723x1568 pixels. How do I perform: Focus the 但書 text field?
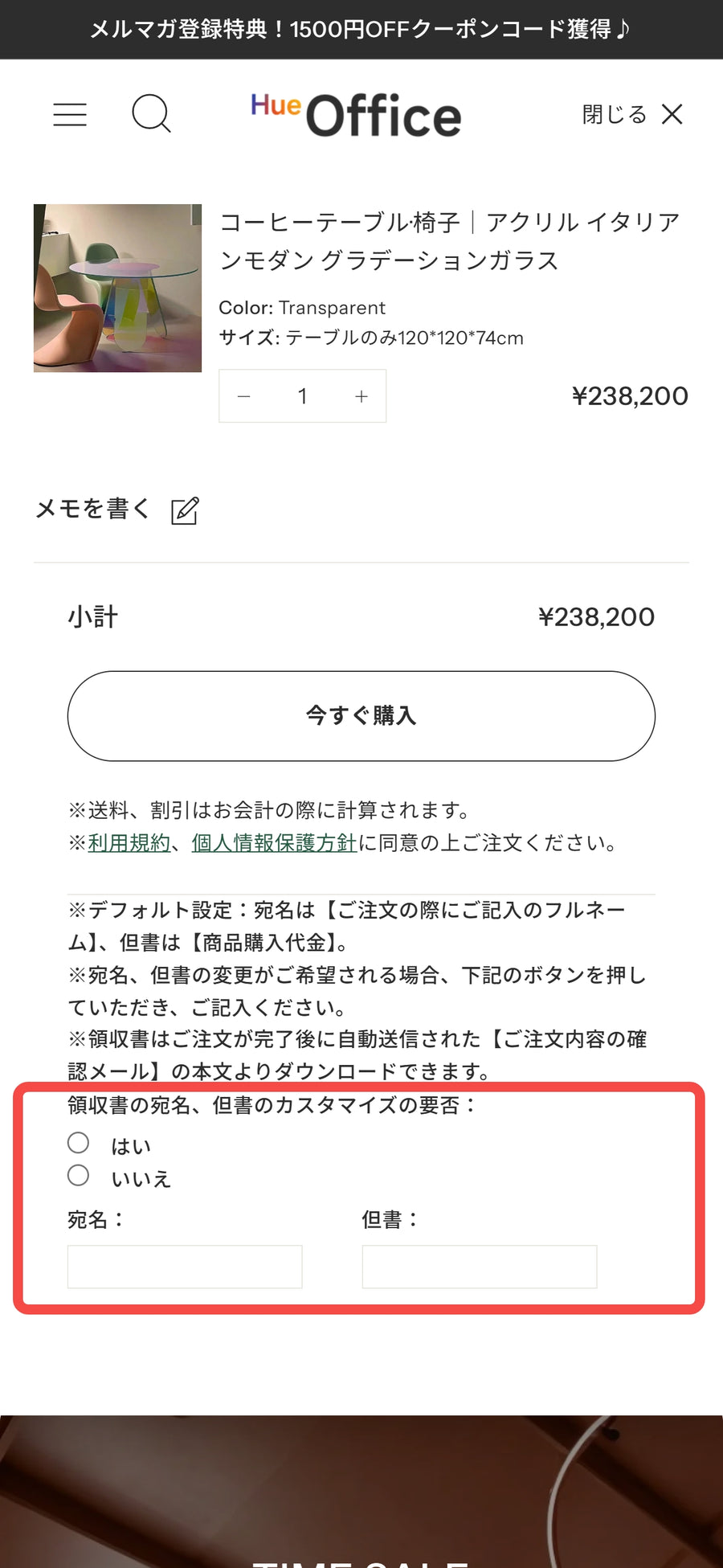480,1267
